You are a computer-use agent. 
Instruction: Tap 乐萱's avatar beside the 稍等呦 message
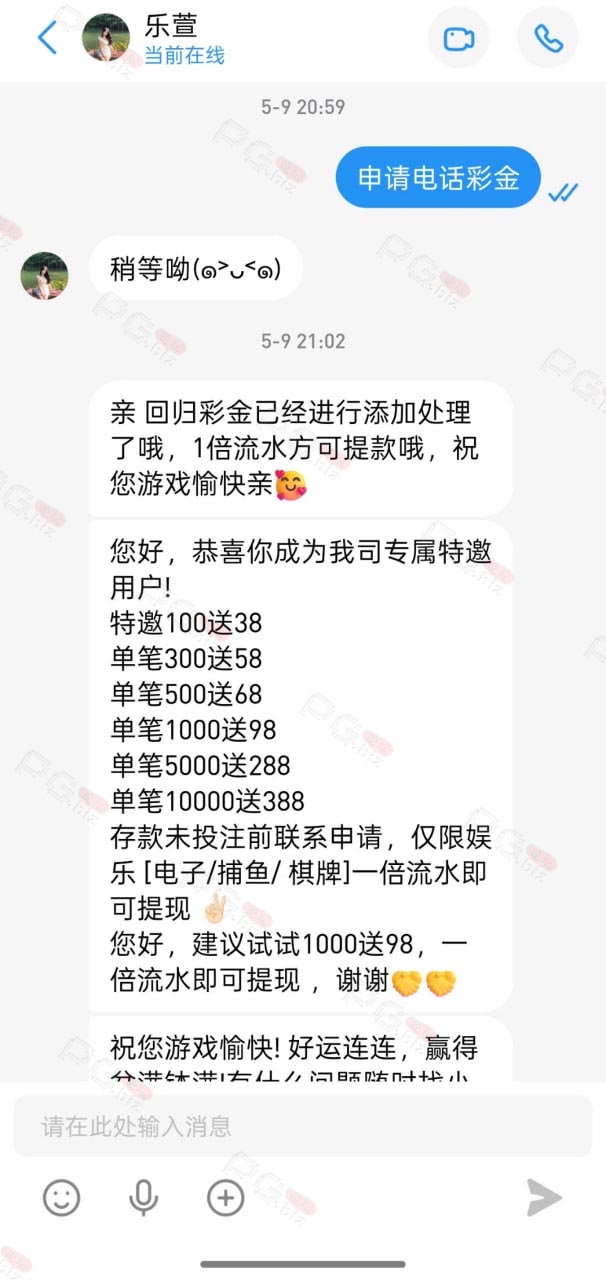45,276
